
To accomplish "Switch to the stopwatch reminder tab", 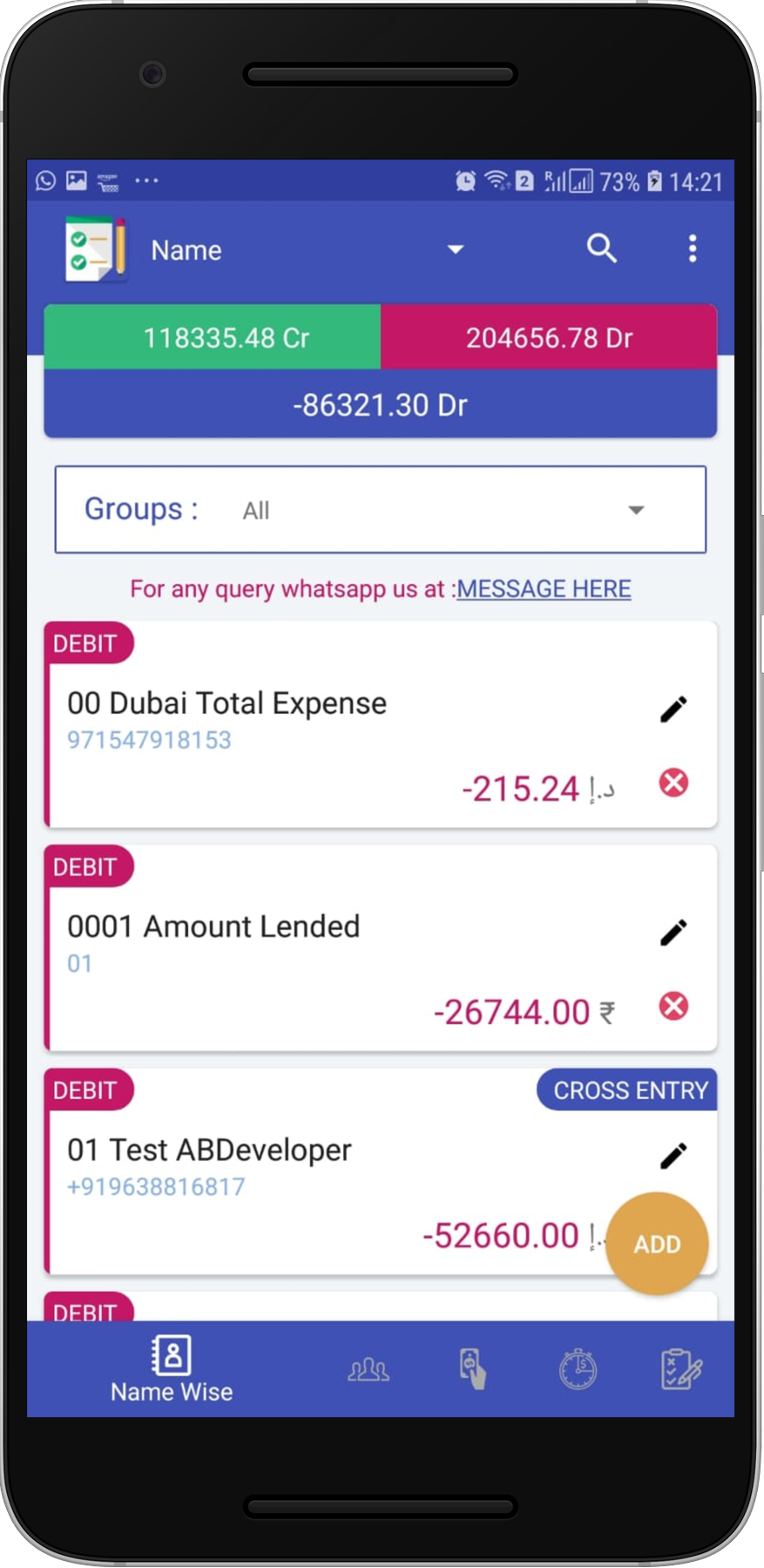I will coord(578,1369).
